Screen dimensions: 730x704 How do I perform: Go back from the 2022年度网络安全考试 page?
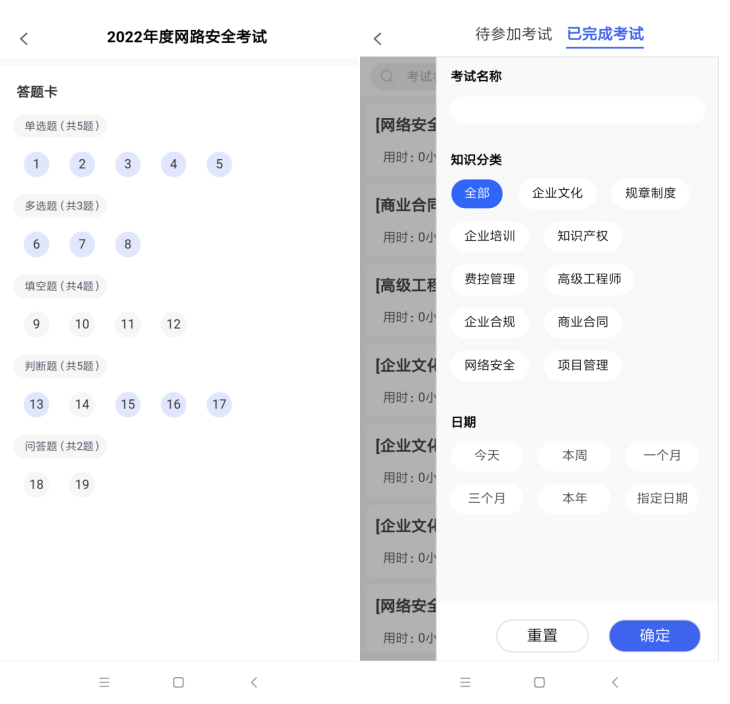(x=24, y=38)
